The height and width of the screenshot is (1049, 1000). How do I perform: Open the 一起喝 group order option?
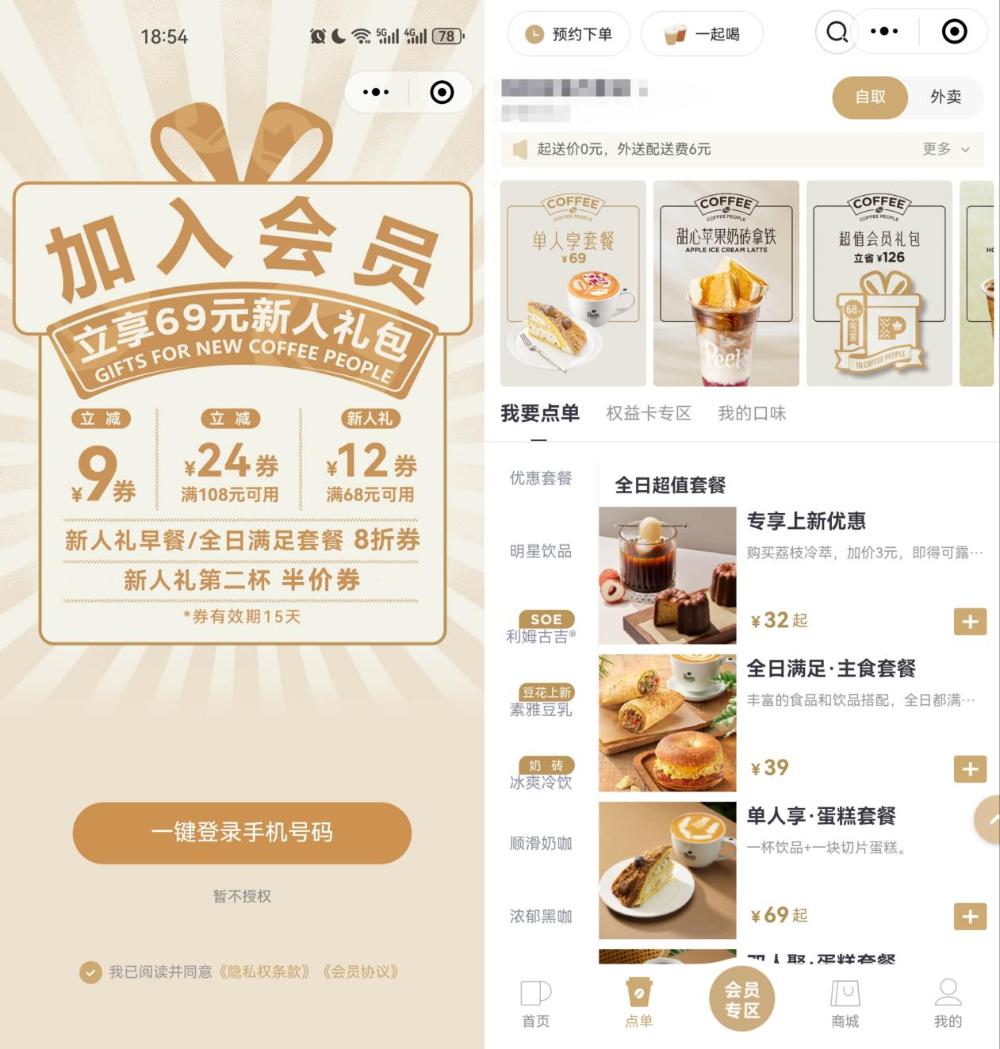pos(702,34)
